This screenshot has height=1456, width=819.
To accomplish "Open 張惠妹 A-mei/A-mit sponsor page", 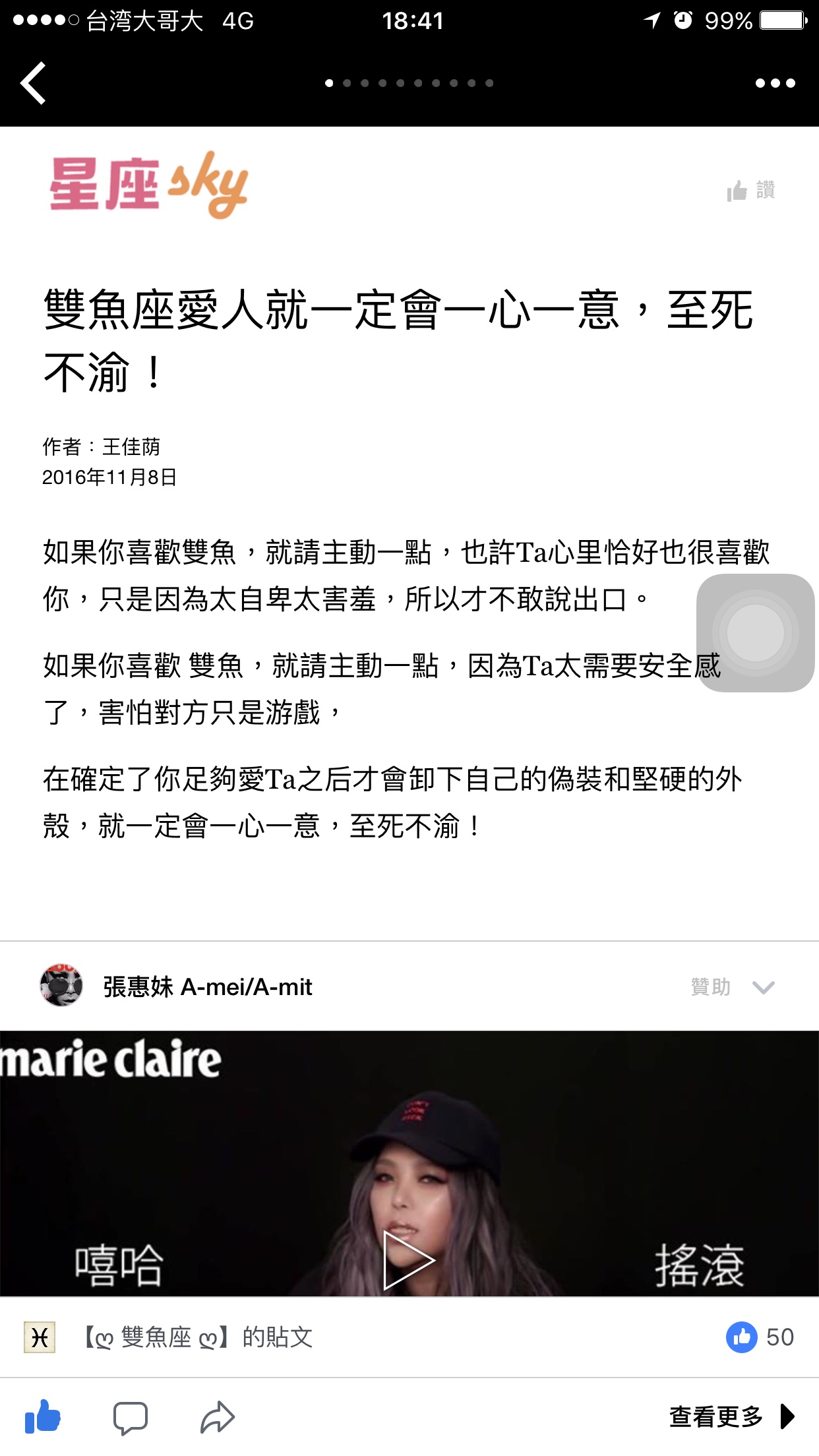I will tap(207, 987).
